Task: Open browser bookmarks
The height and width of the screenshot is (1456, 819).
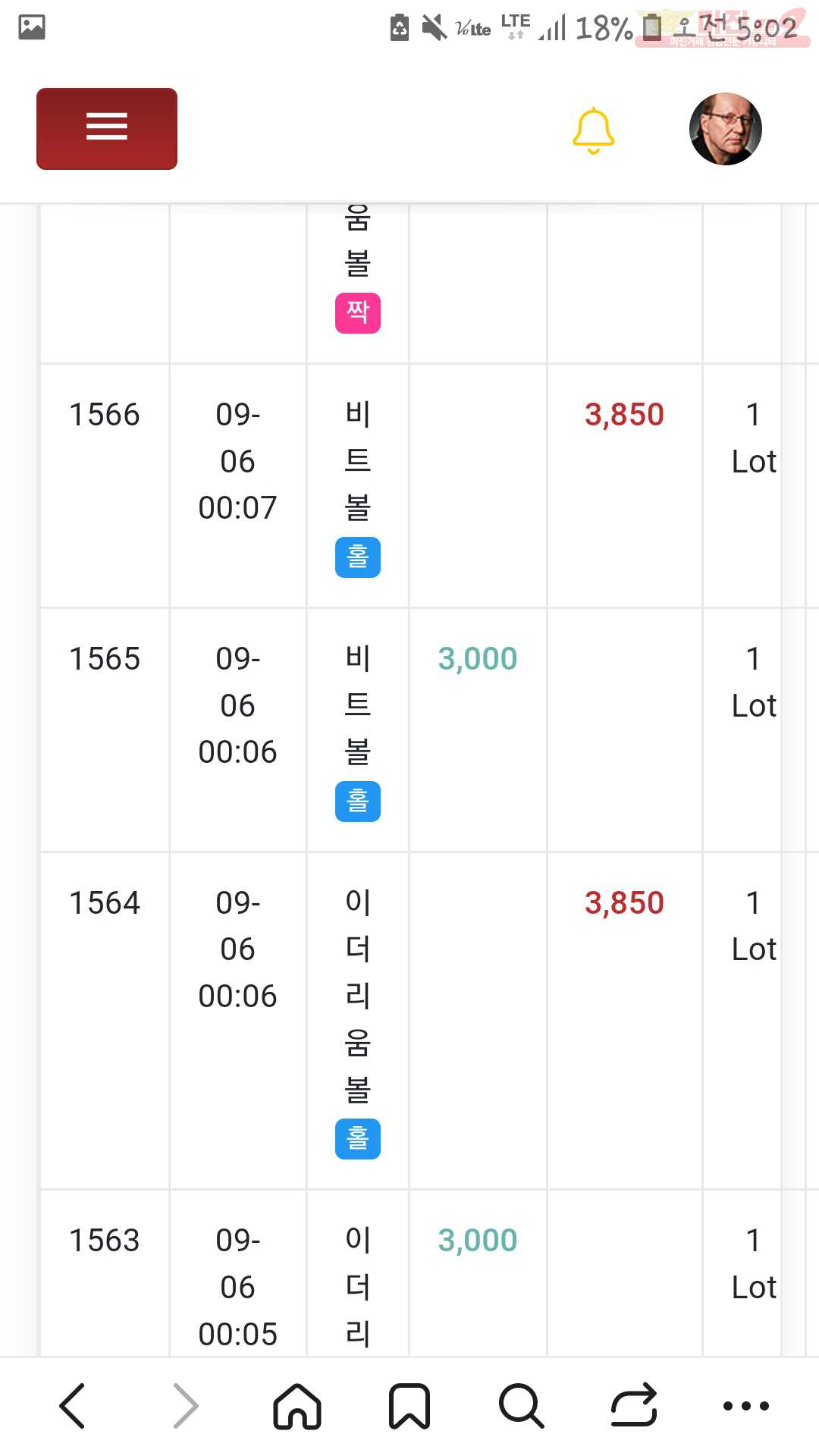Action: (409, 1405)
